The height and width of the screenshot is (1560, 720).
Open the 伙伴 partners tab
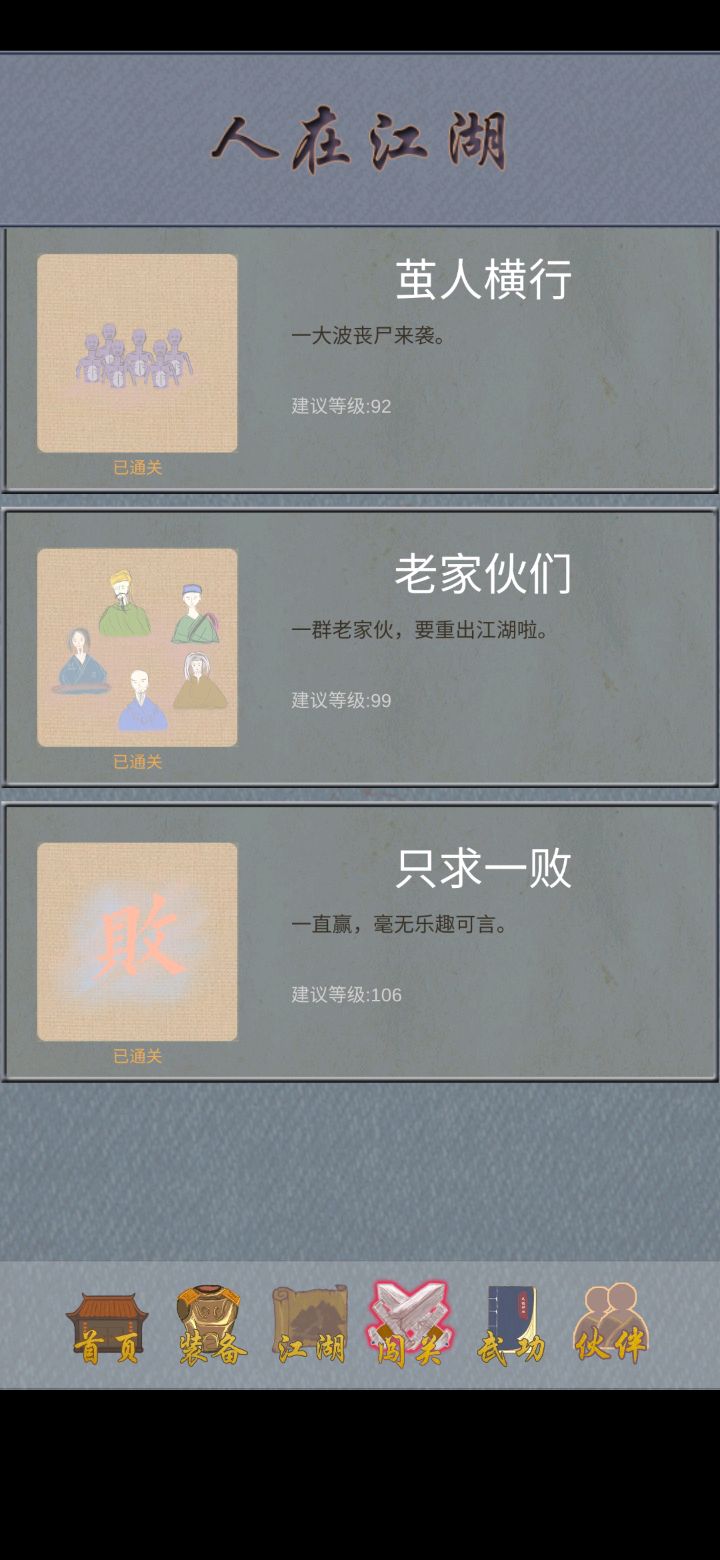click(611, 1327)
